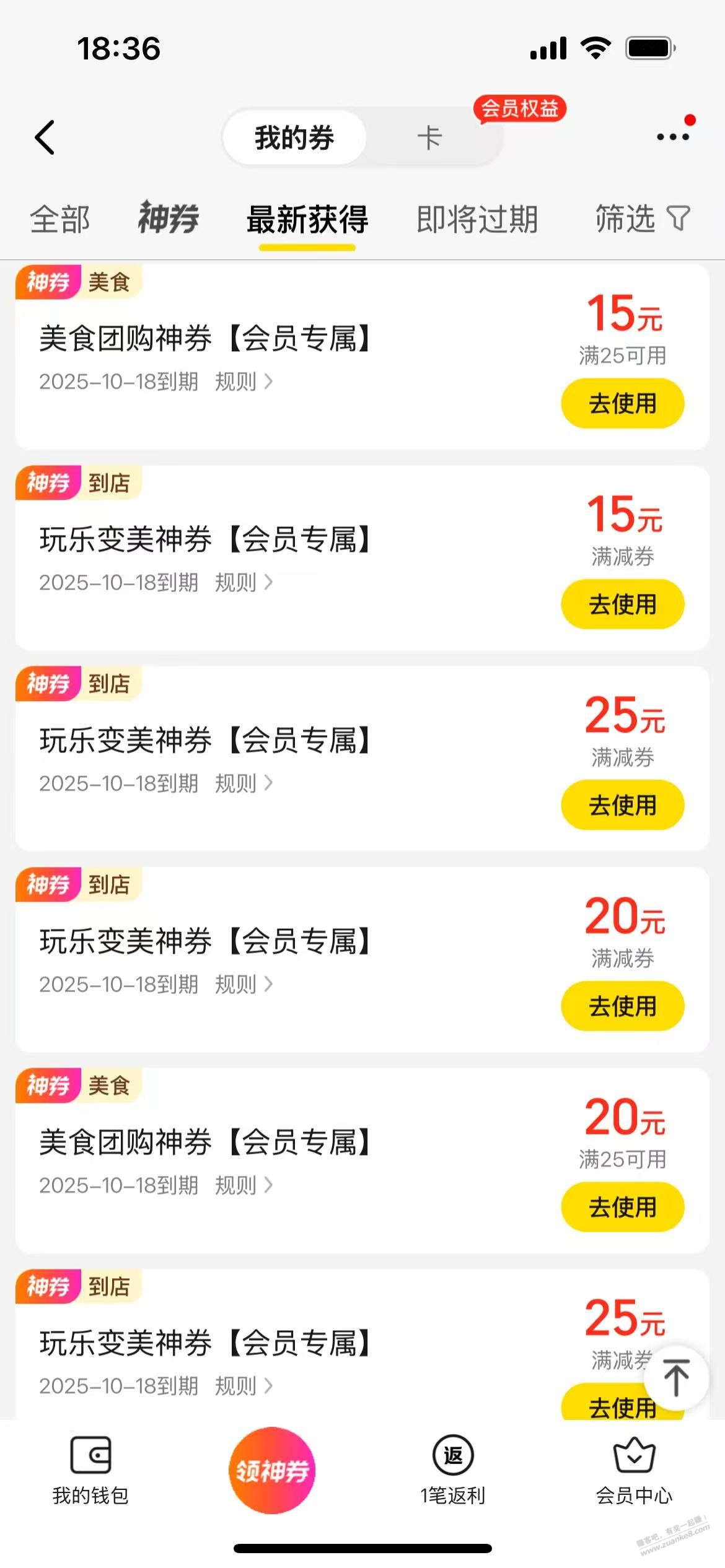Screen dimensions: 725x1568
Task: Go back using the top-left arrow
Action: (45, 137)
